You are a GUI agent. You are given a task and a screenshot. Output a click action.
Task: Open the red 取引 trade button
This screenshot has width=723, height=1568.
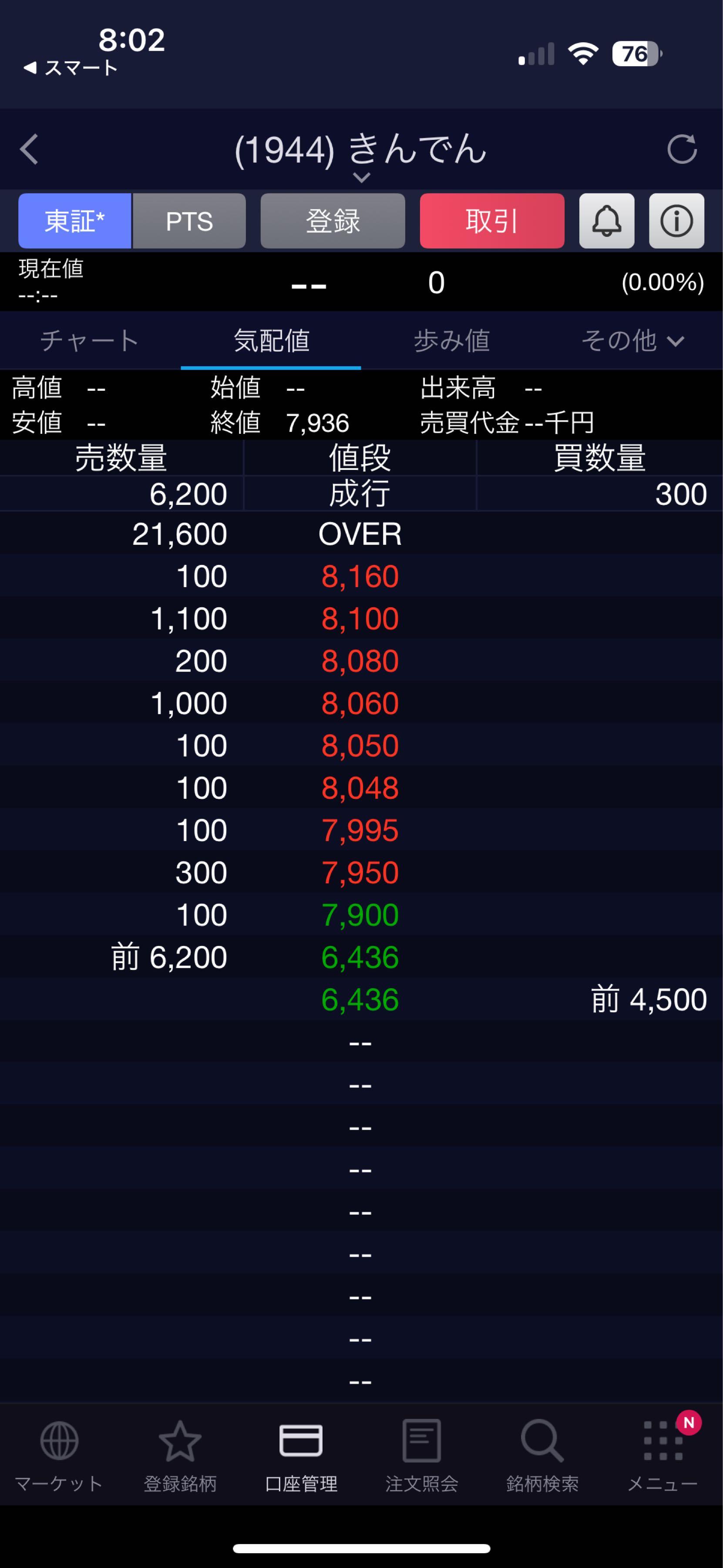(492, 221)
